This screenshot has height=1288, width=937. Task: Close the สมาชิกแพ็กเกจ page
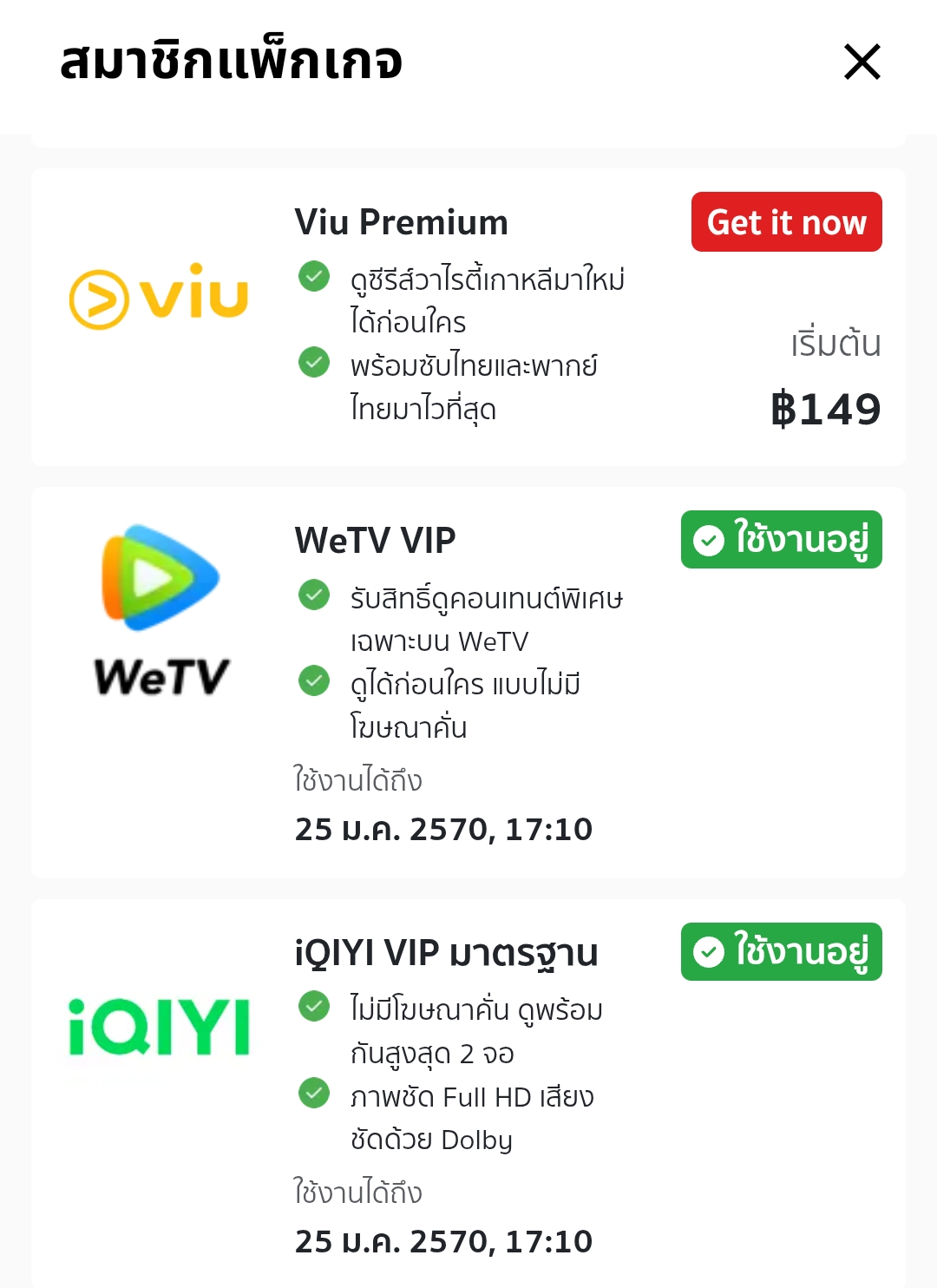coord(862,62)
